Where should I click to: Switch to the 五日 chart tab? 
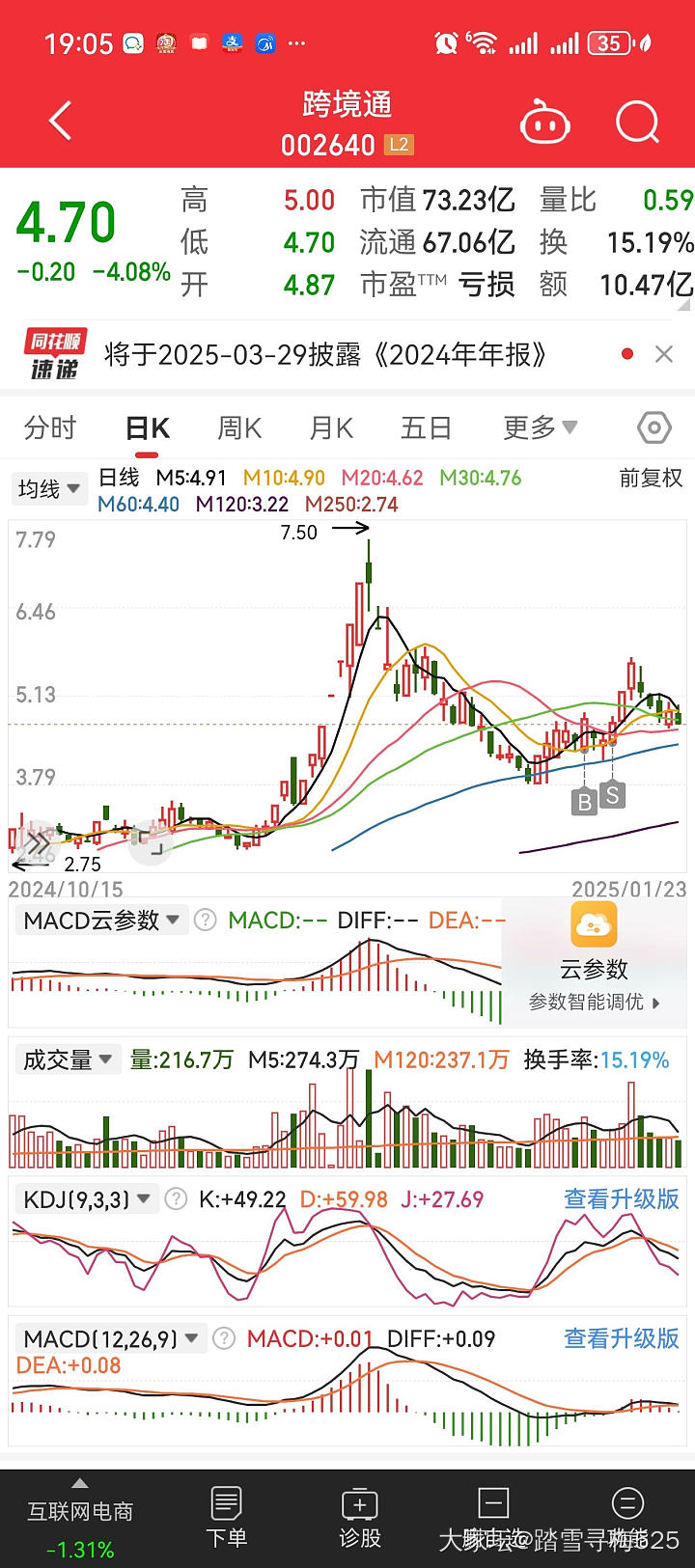426,427
